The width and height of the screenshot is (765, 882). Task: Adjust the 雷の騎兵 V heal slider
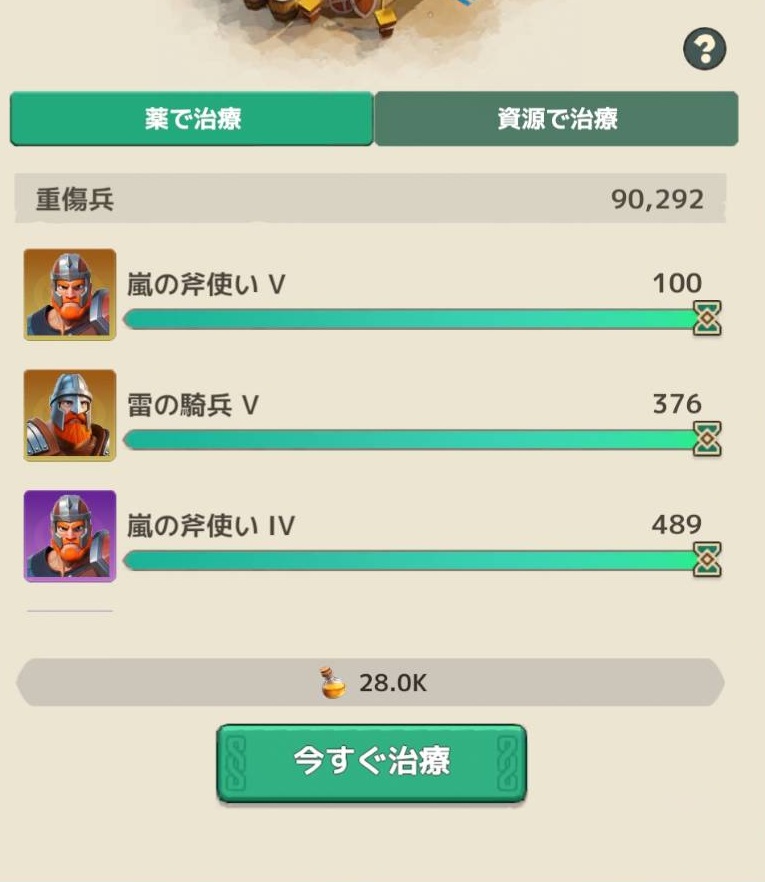click(x=707, y=439)
